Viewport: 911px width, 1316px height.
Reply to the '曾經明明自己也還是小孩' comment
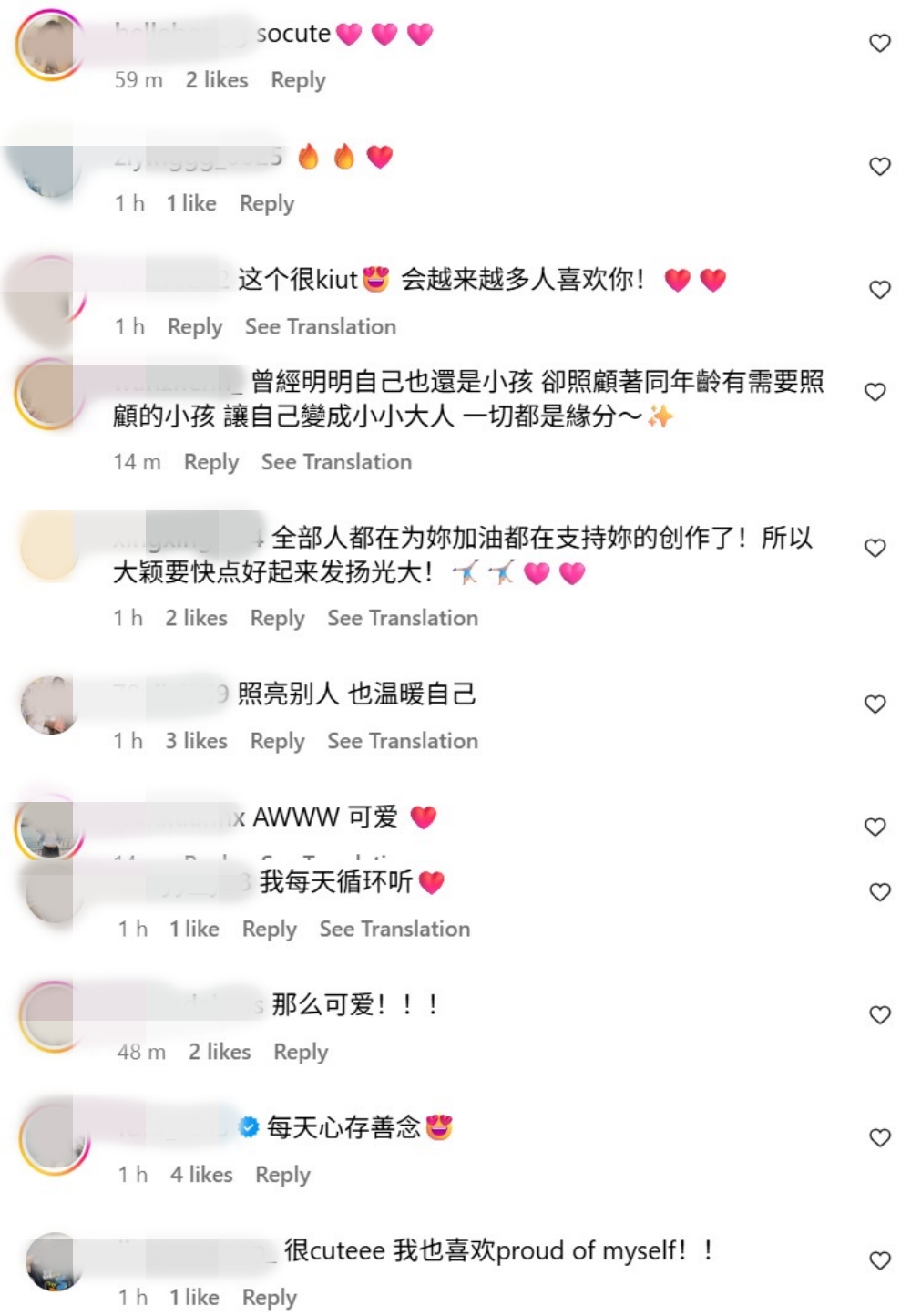click(210, 462)
